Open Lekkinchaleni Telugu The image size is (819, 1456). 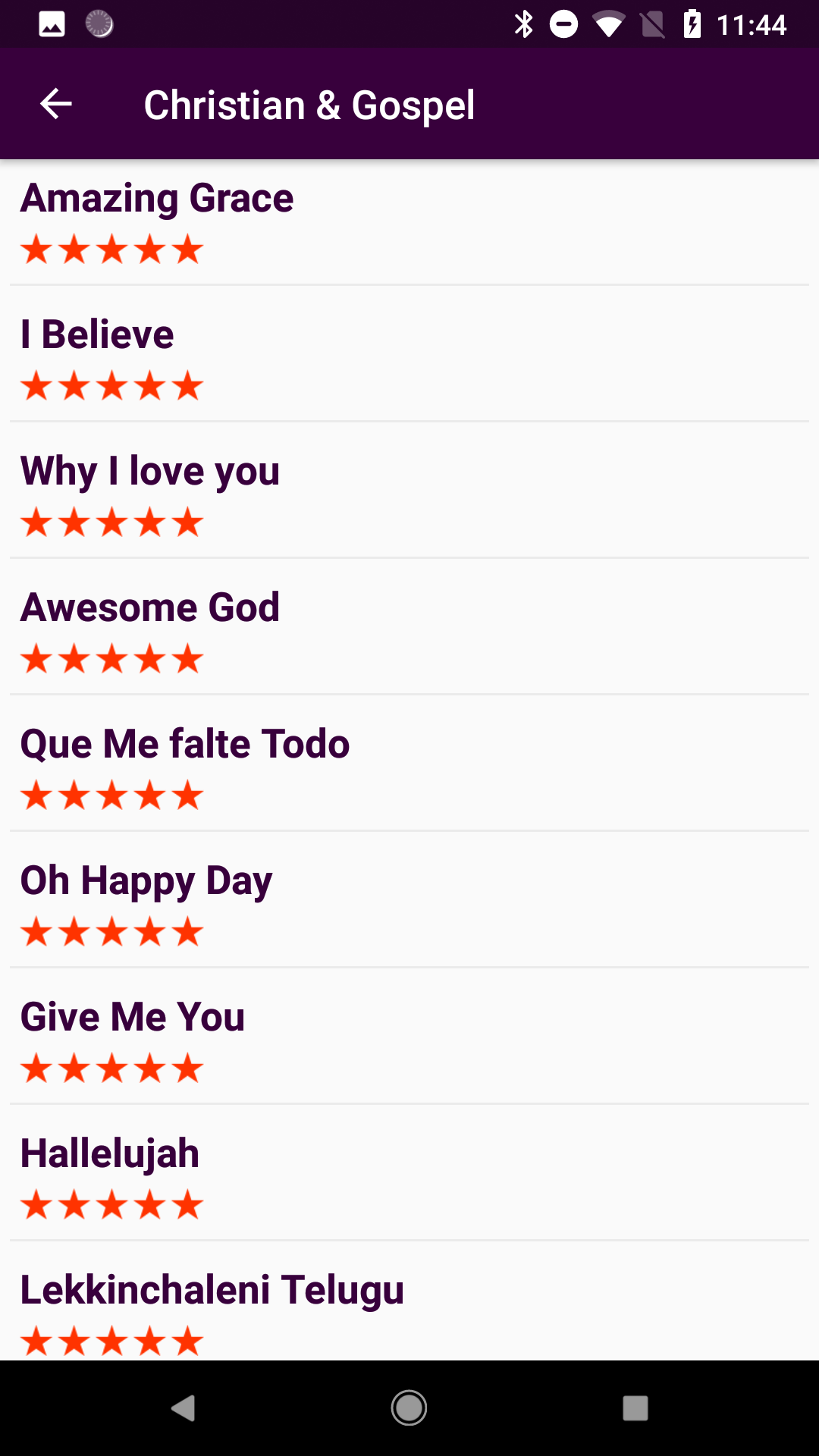409,1301
